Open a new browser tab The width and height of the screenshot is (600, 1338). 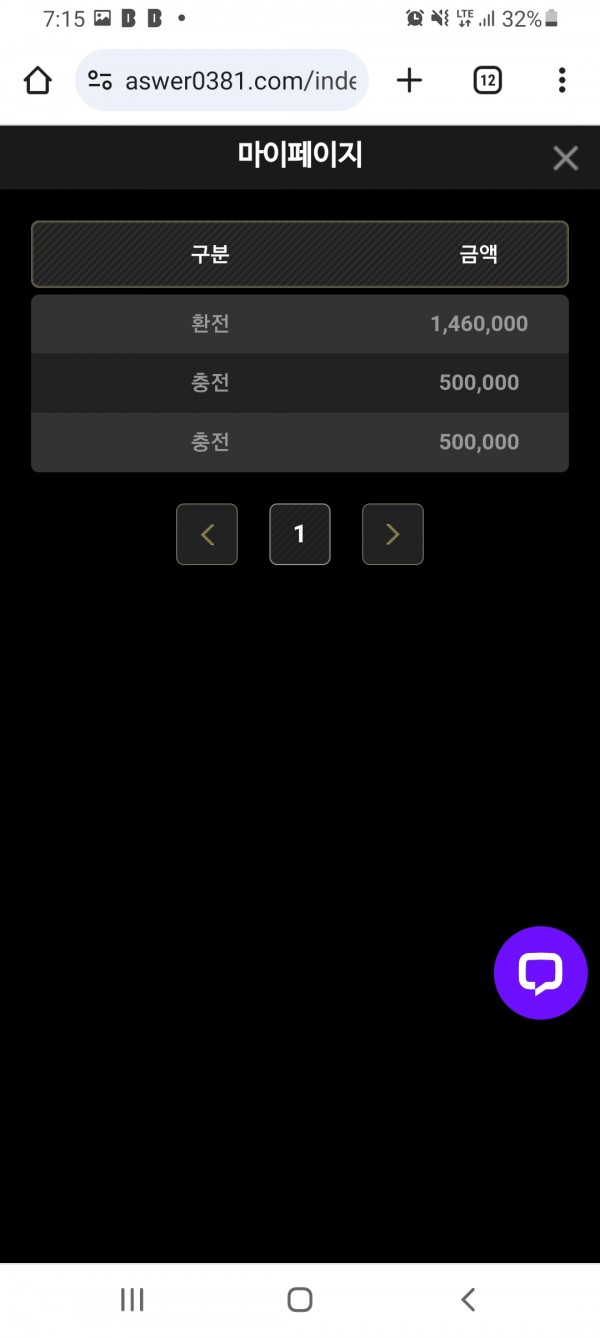tap(409, 80)
